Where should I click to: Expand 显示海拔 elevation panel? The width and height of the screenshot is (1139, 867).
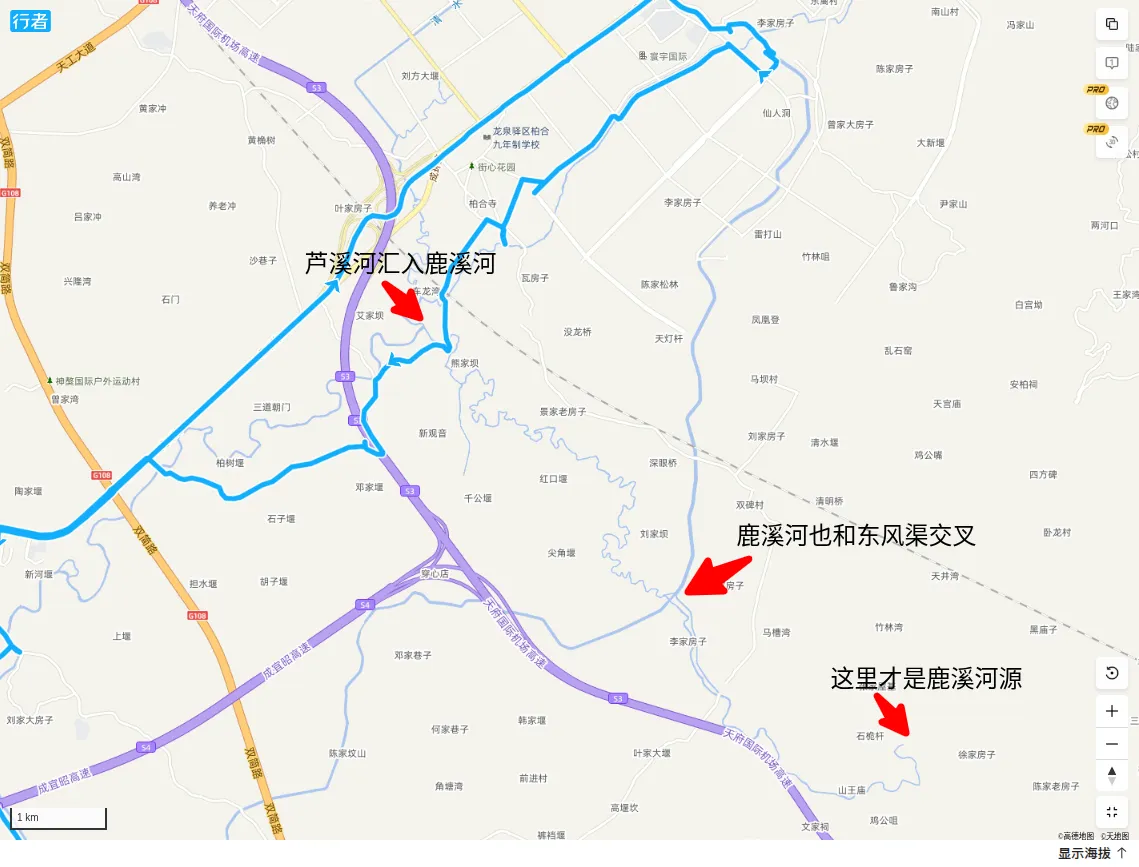(1091, 853)
